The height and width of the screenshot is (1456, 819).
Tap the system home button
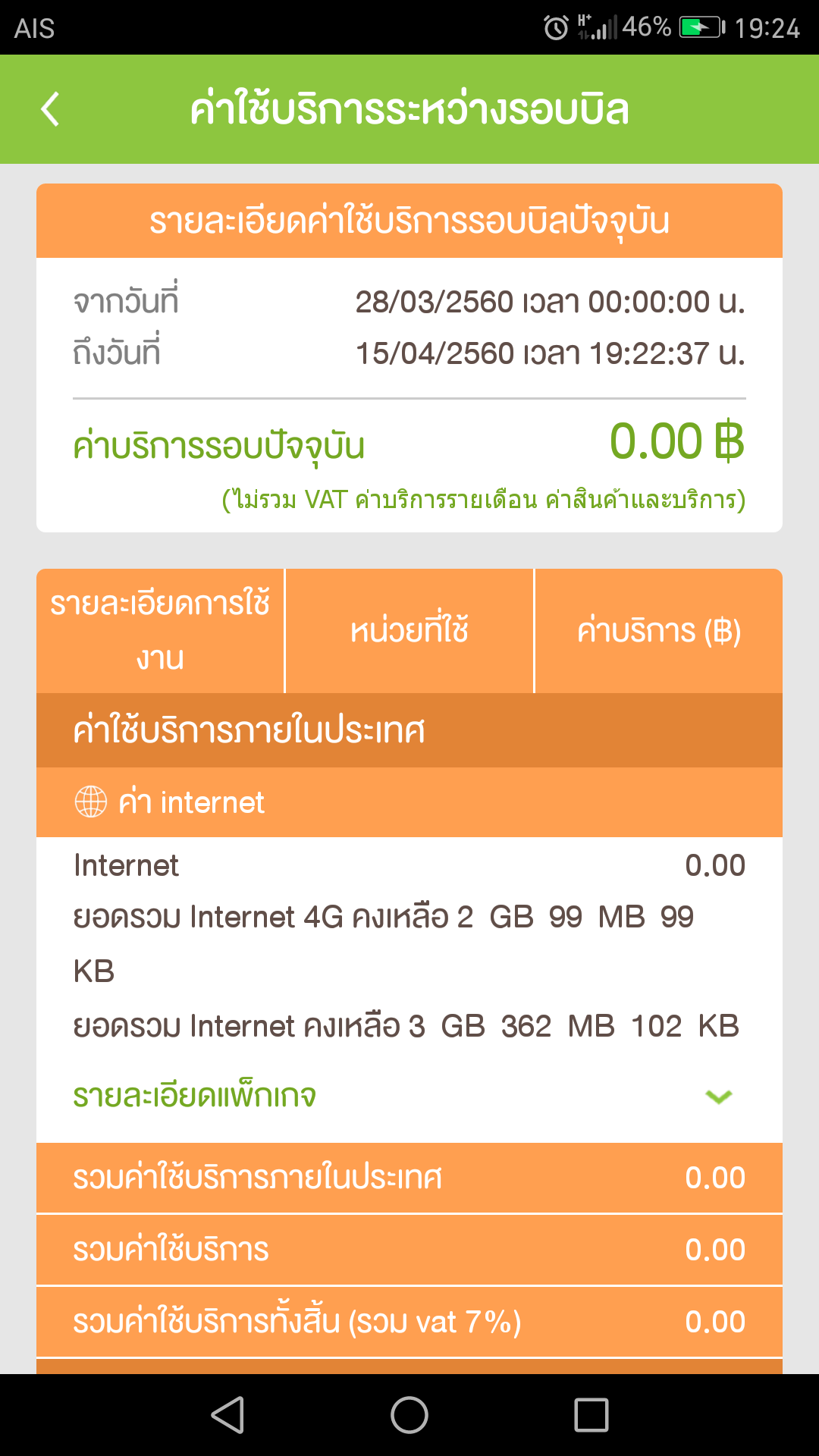pyautogui.click(x=409, y=1415)
